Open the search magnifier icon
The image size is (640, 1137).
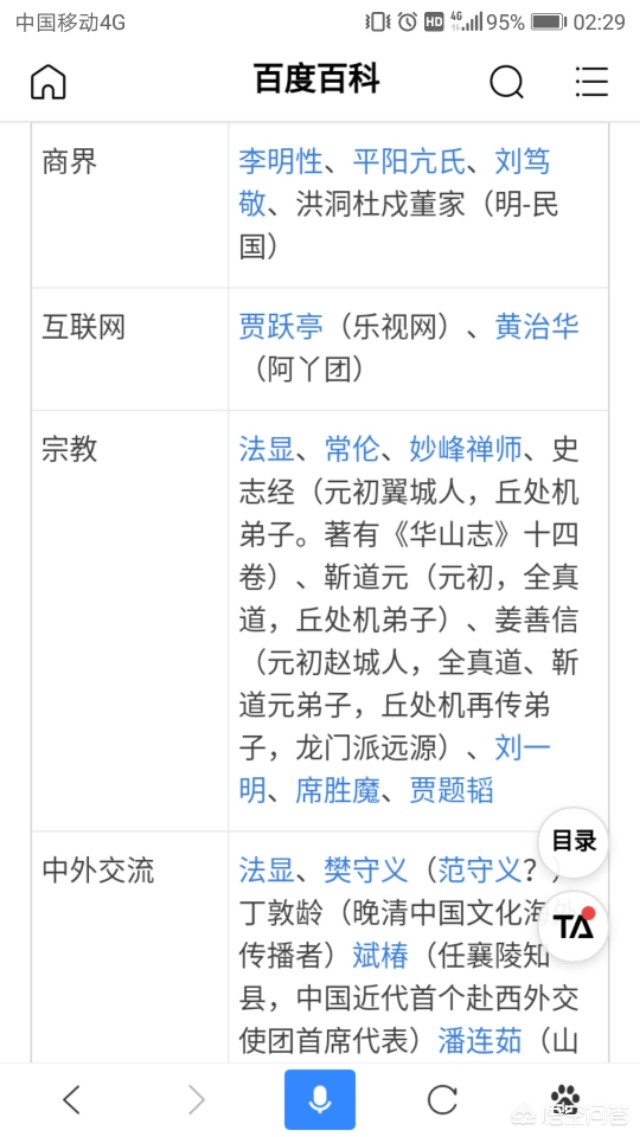click(x=506, y=81)
